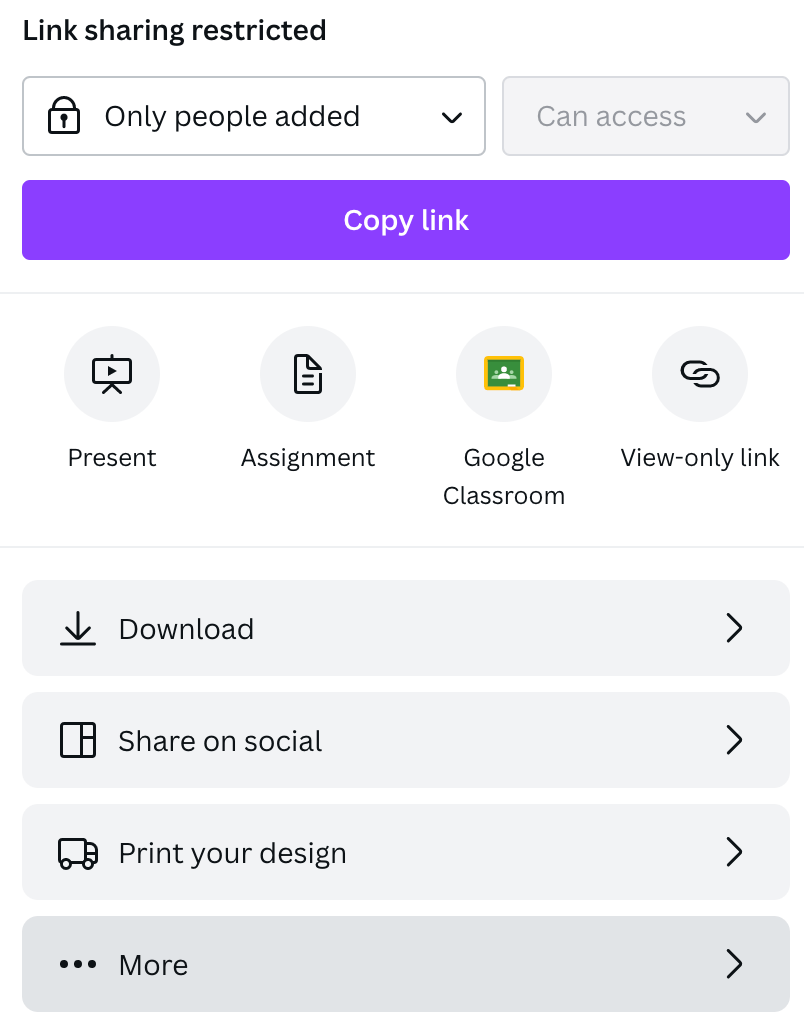Select Share on social

[405, 740]
